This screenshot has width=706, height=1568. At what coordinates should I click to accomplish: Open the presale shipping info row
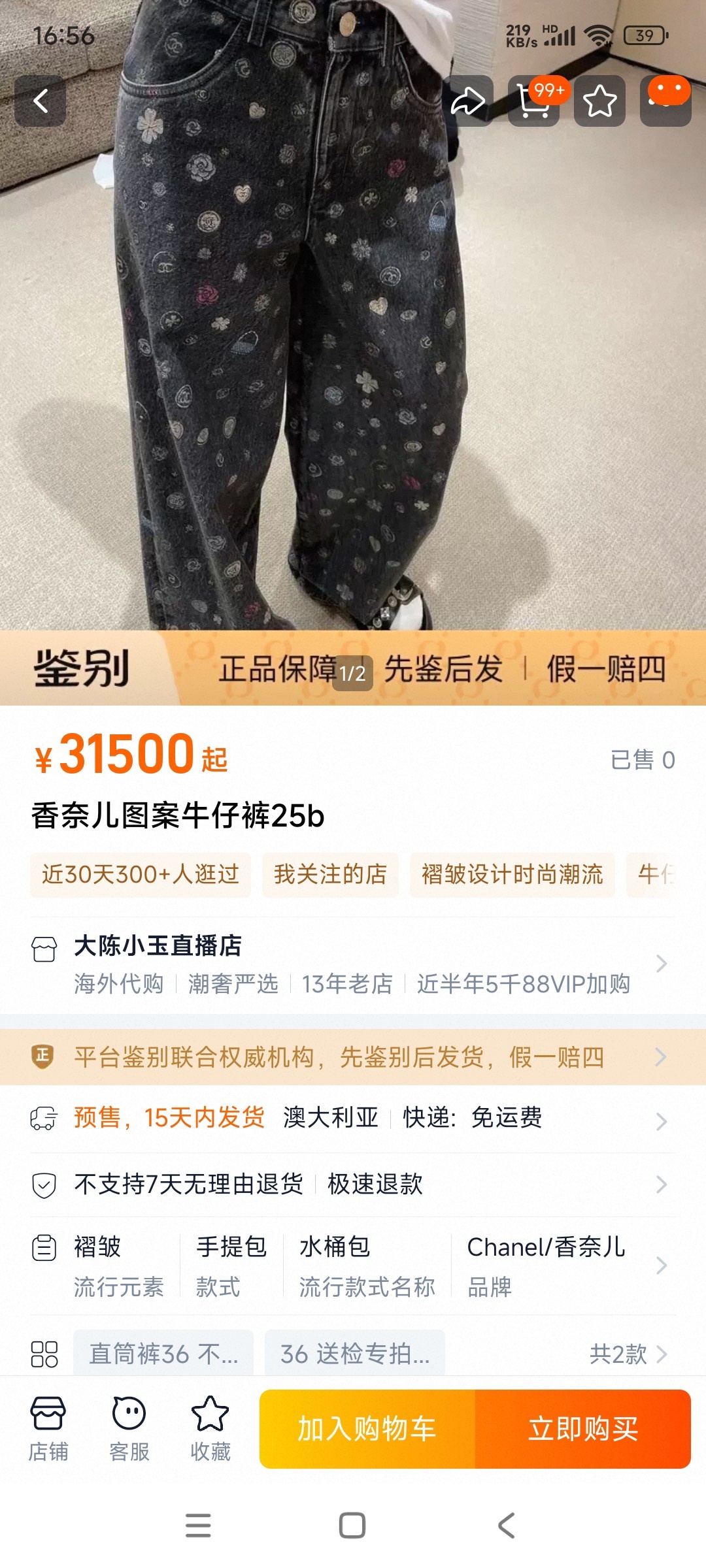click(353, 1119)
